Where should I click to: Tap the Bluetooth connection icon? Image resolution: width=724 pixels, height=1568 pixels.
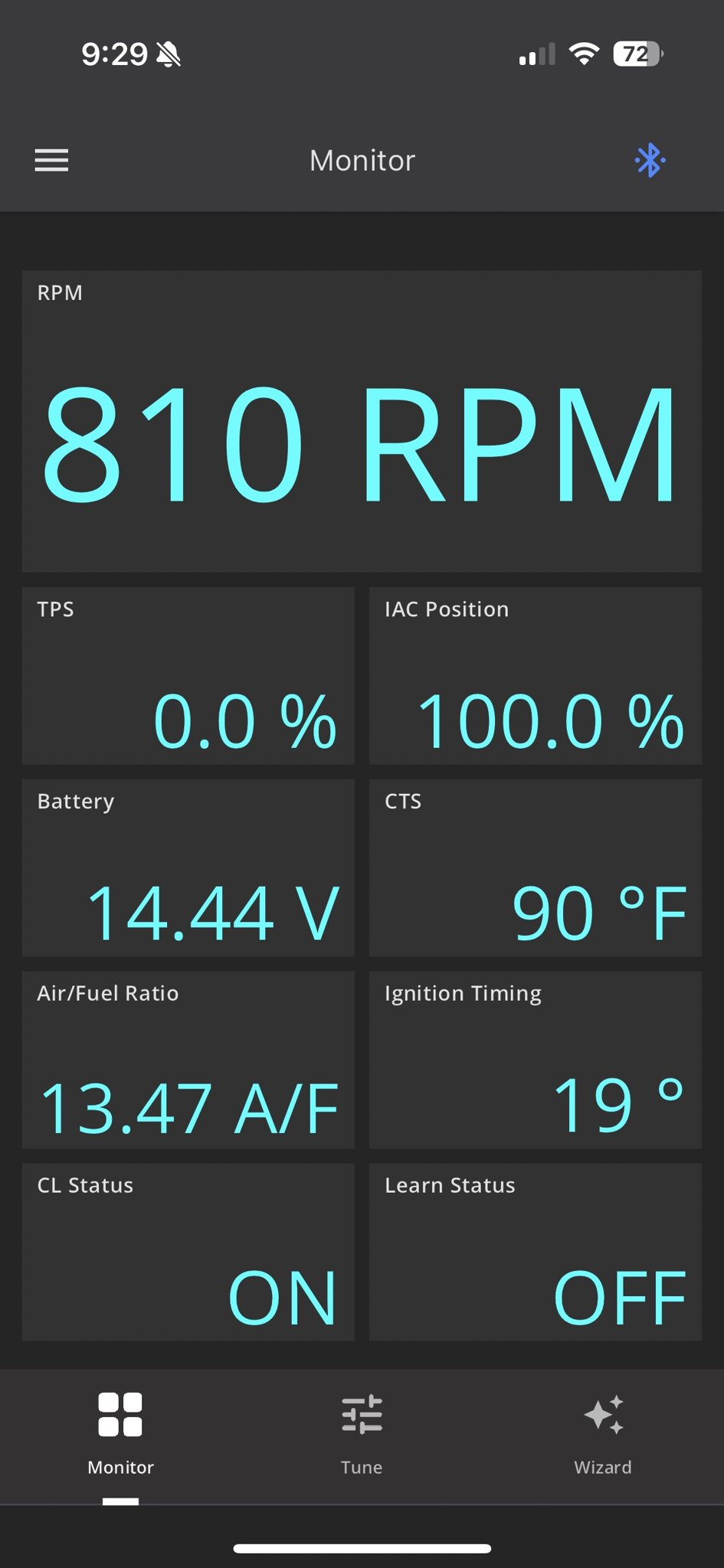[x=650, y=161]
